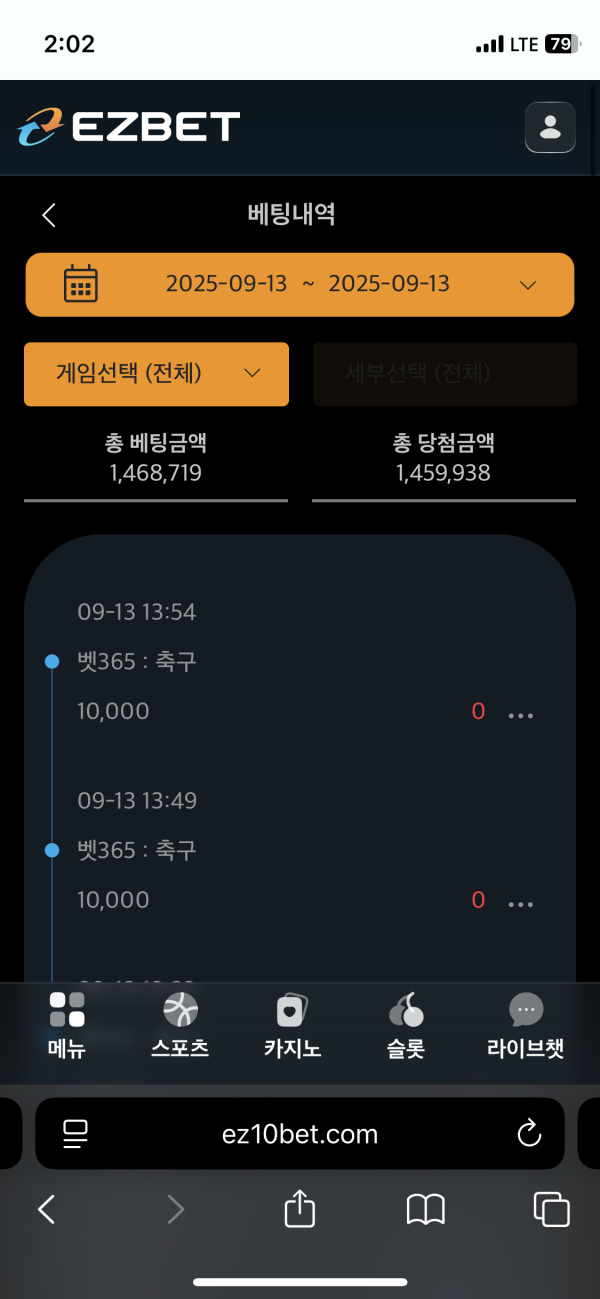
Task: Switch to the 카지노 tab
Action: click(292, 1026)
